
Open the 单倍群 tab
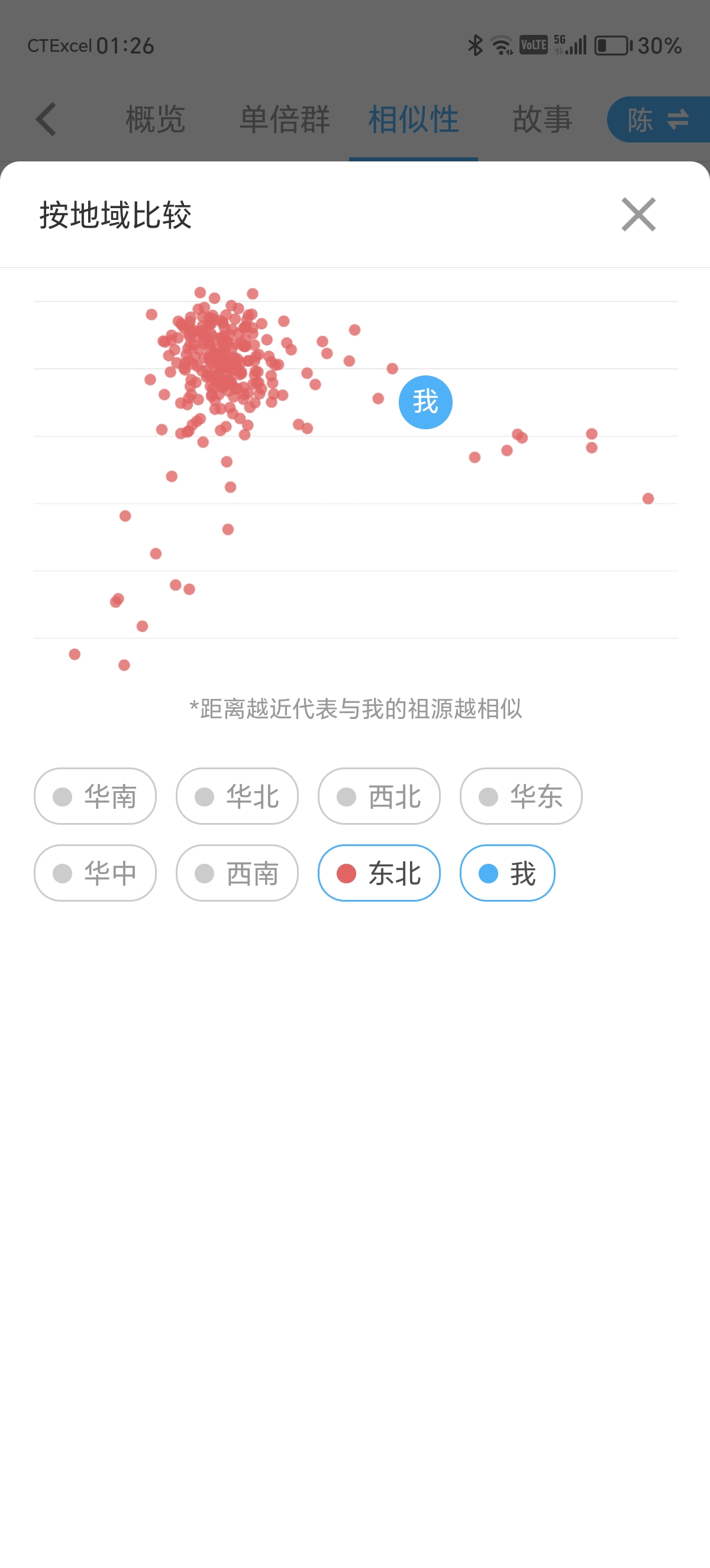click(x=285, y=119)
